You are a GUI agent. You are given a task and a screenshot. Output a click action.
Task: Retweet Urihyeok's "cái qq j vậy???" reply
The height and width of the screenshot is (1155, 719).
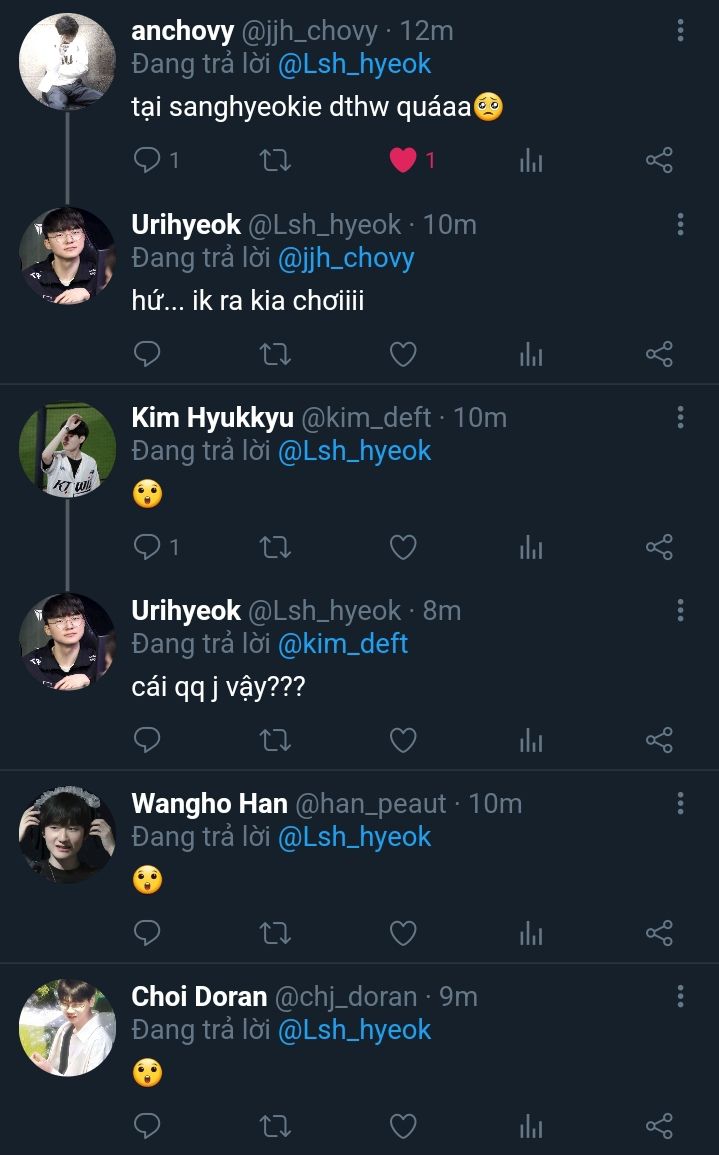coord(275,740)
